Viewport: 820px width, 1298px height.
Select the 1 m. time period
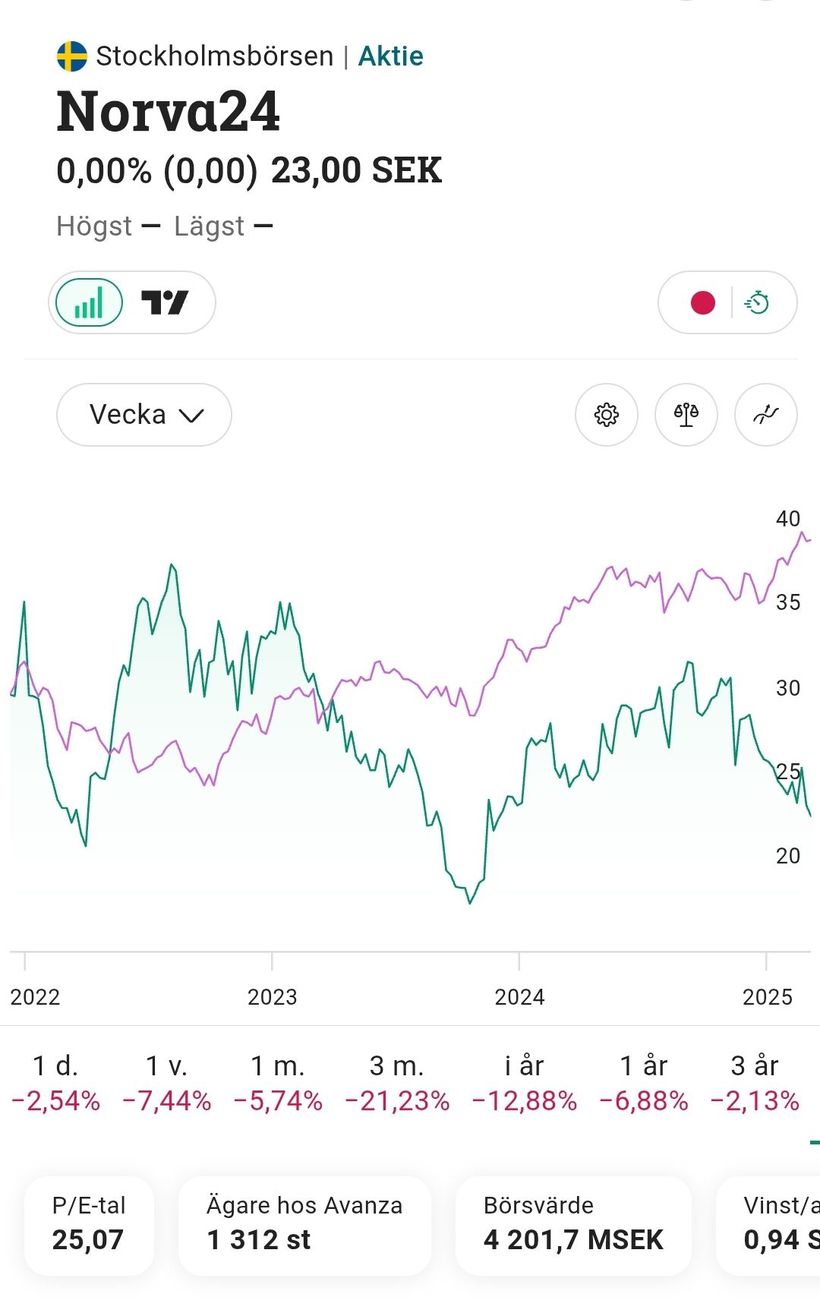tap(278, 1083)
